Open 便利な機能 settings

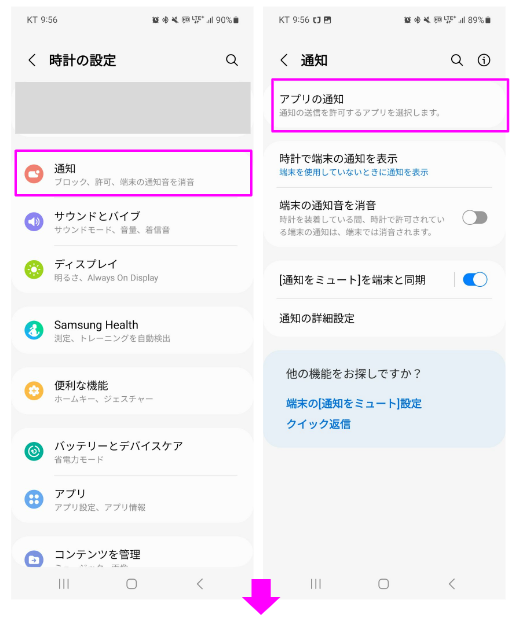[x=133, y=391]
